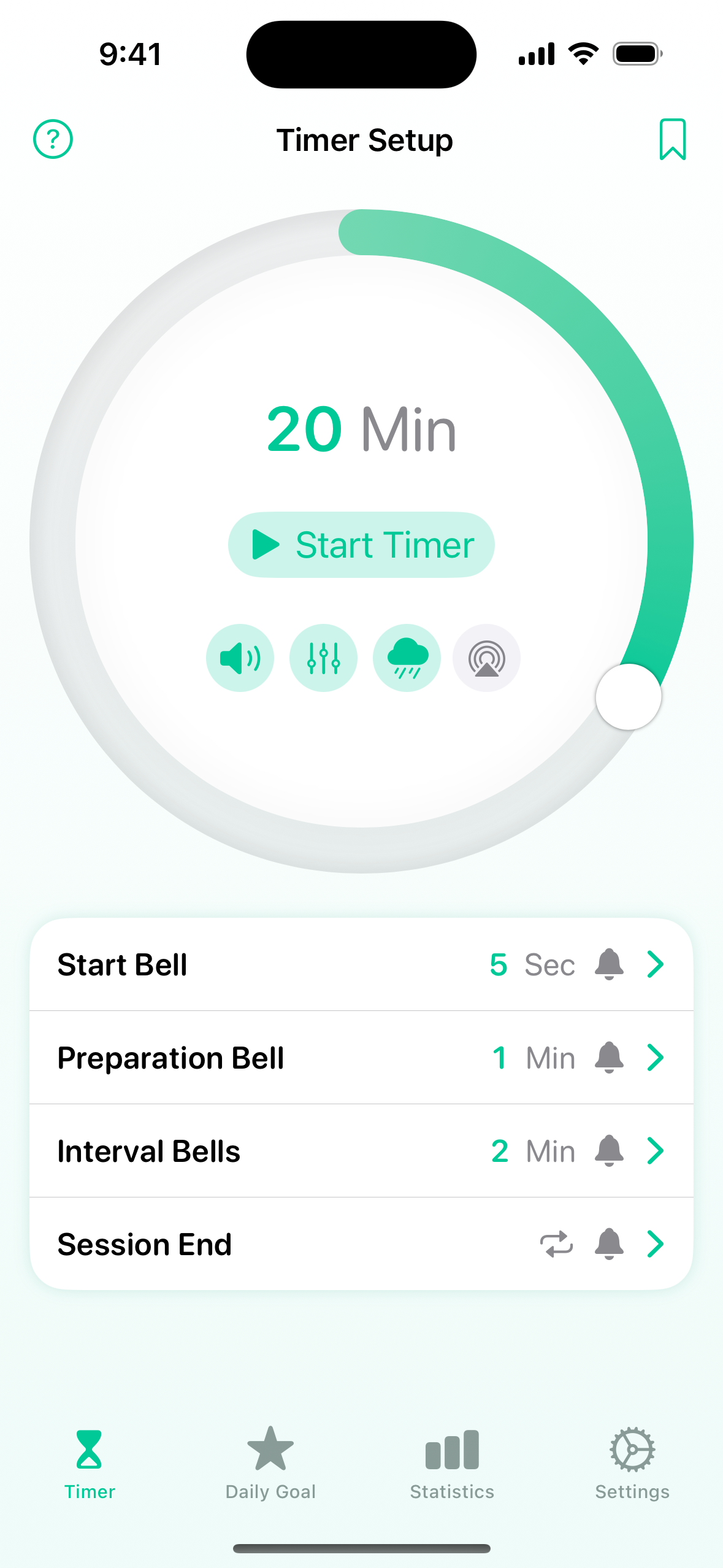Open Interval Bells settings
The width and height of the screenshot is (723, 1568).
click(361, 1151)
